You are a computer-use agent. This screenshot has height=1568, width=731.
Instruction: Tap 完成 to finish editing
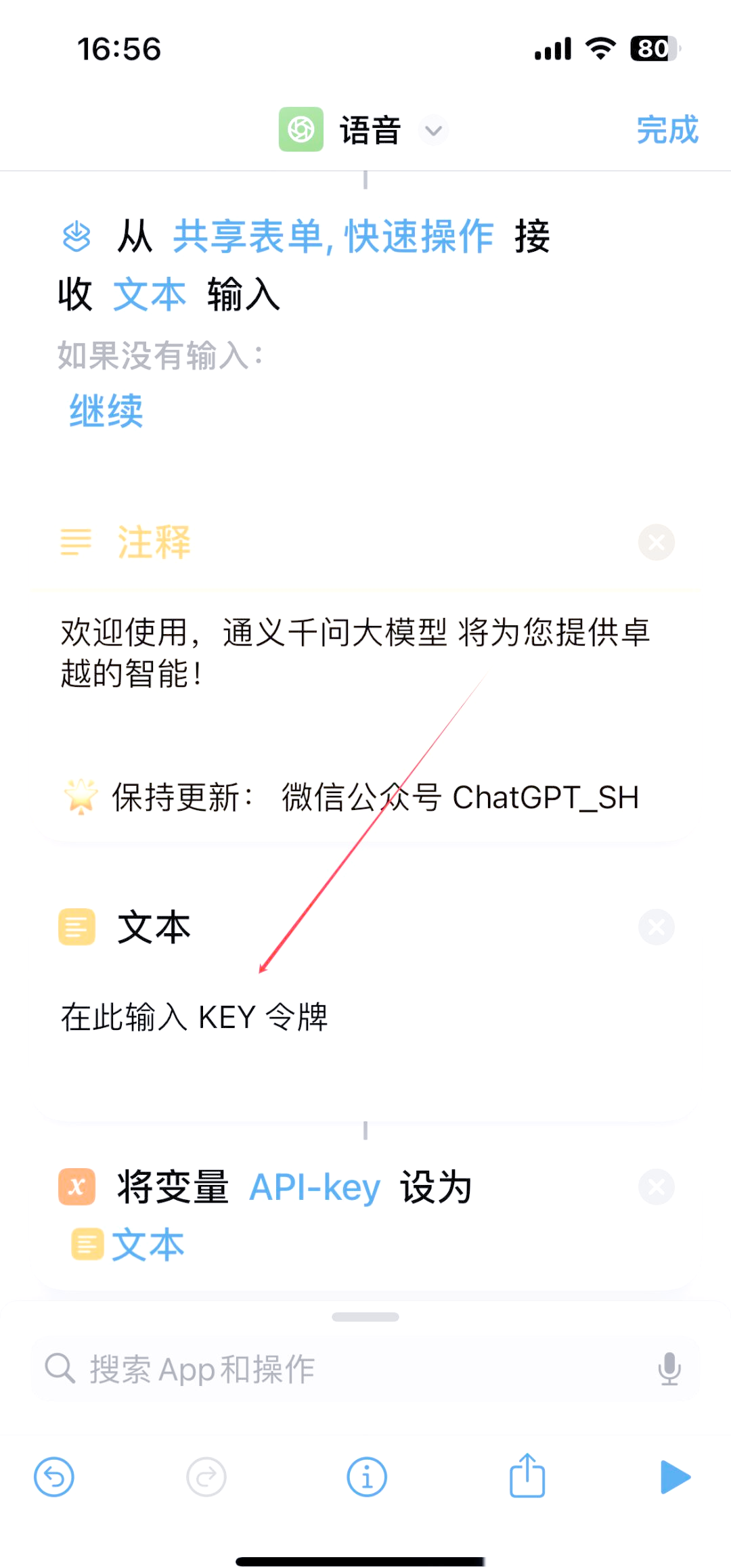click(667, 129)
